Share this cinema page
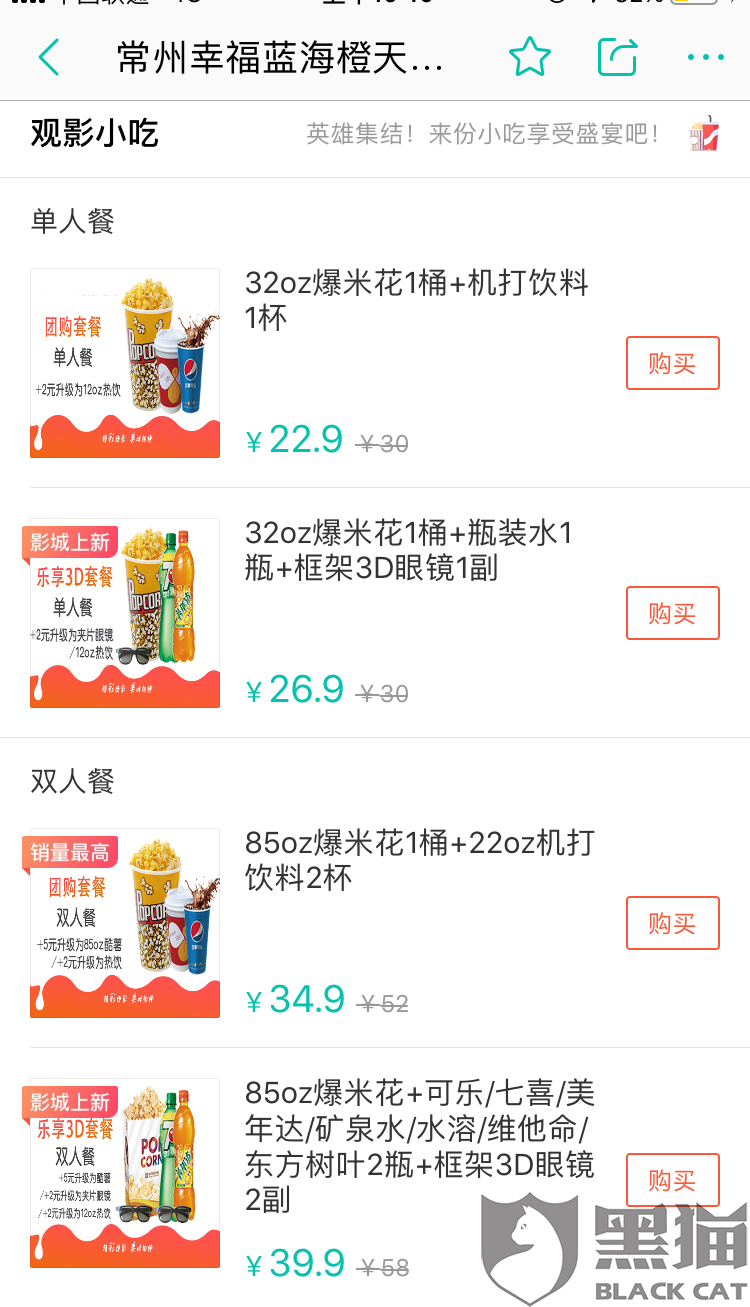The height and width of the screenshot is (1307, 750). click(x=617, y=58)
